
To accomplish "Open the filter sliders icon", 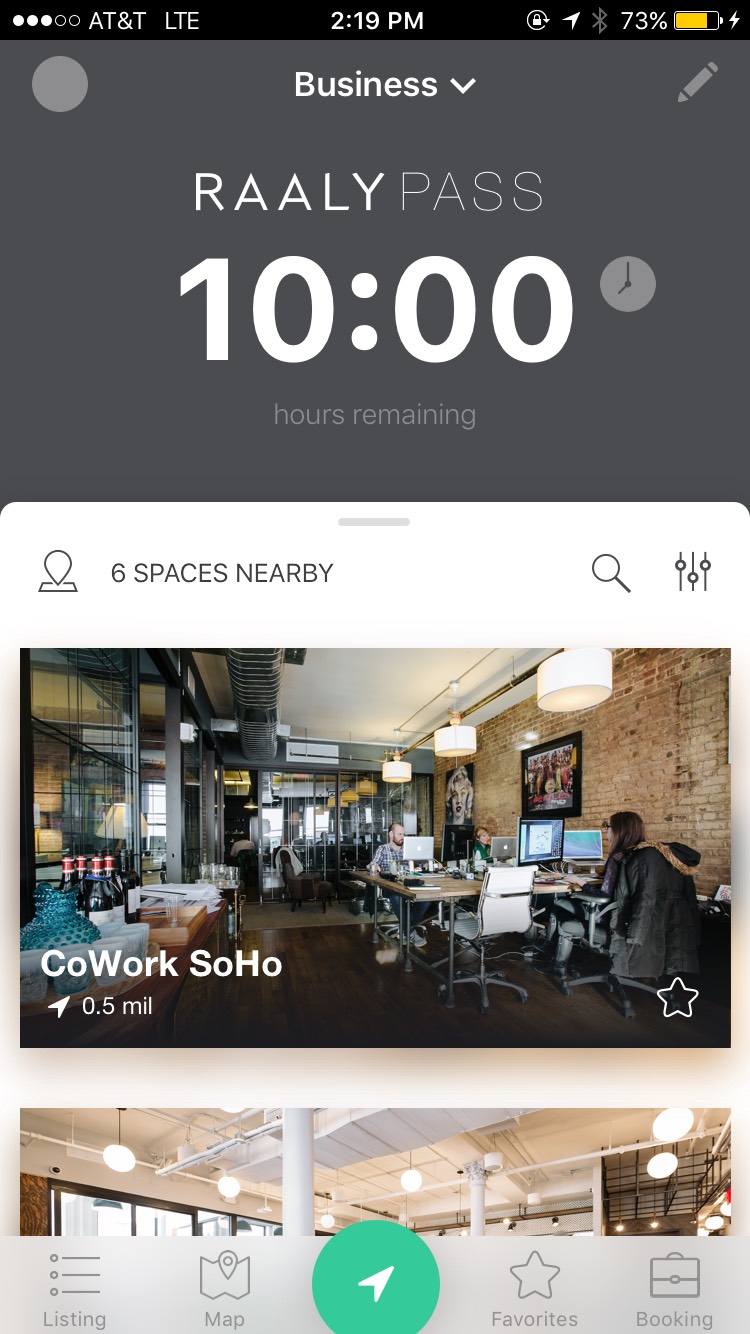I will coord(692,571).
